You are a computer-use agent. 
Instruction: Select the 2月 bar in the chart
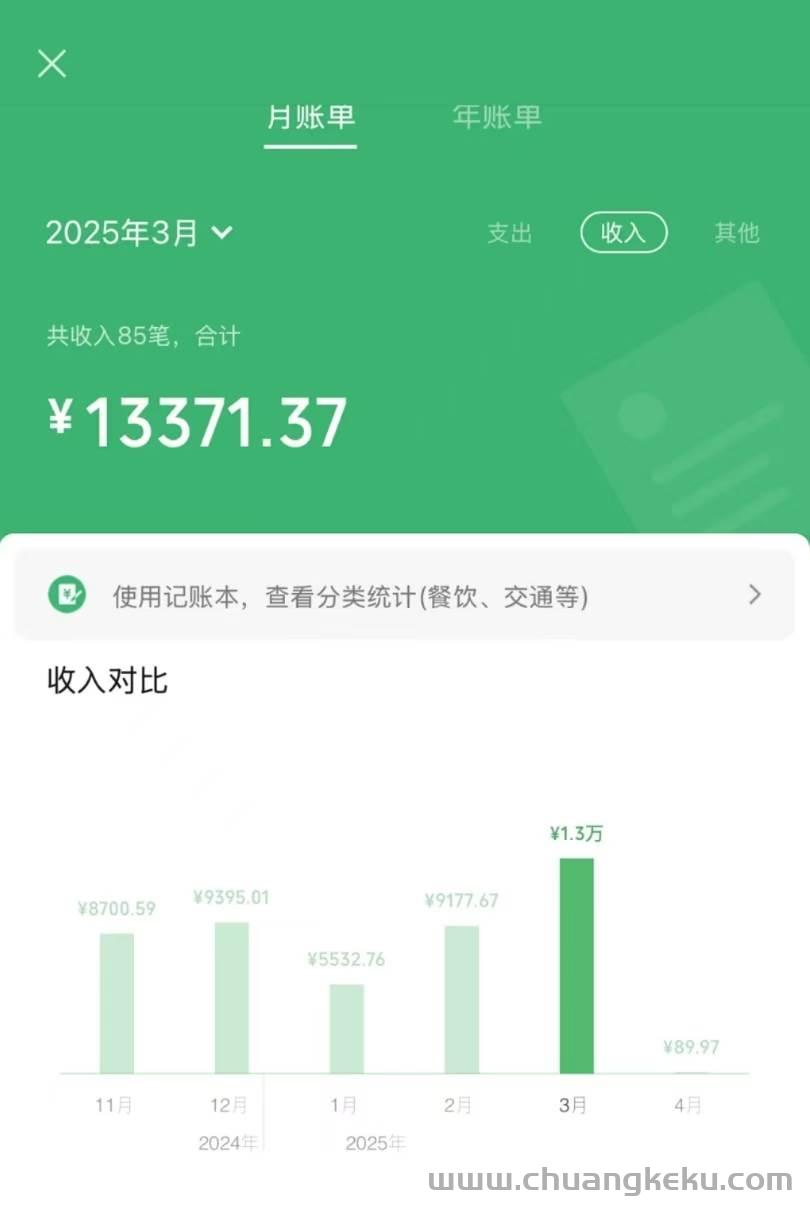point(461,998)
